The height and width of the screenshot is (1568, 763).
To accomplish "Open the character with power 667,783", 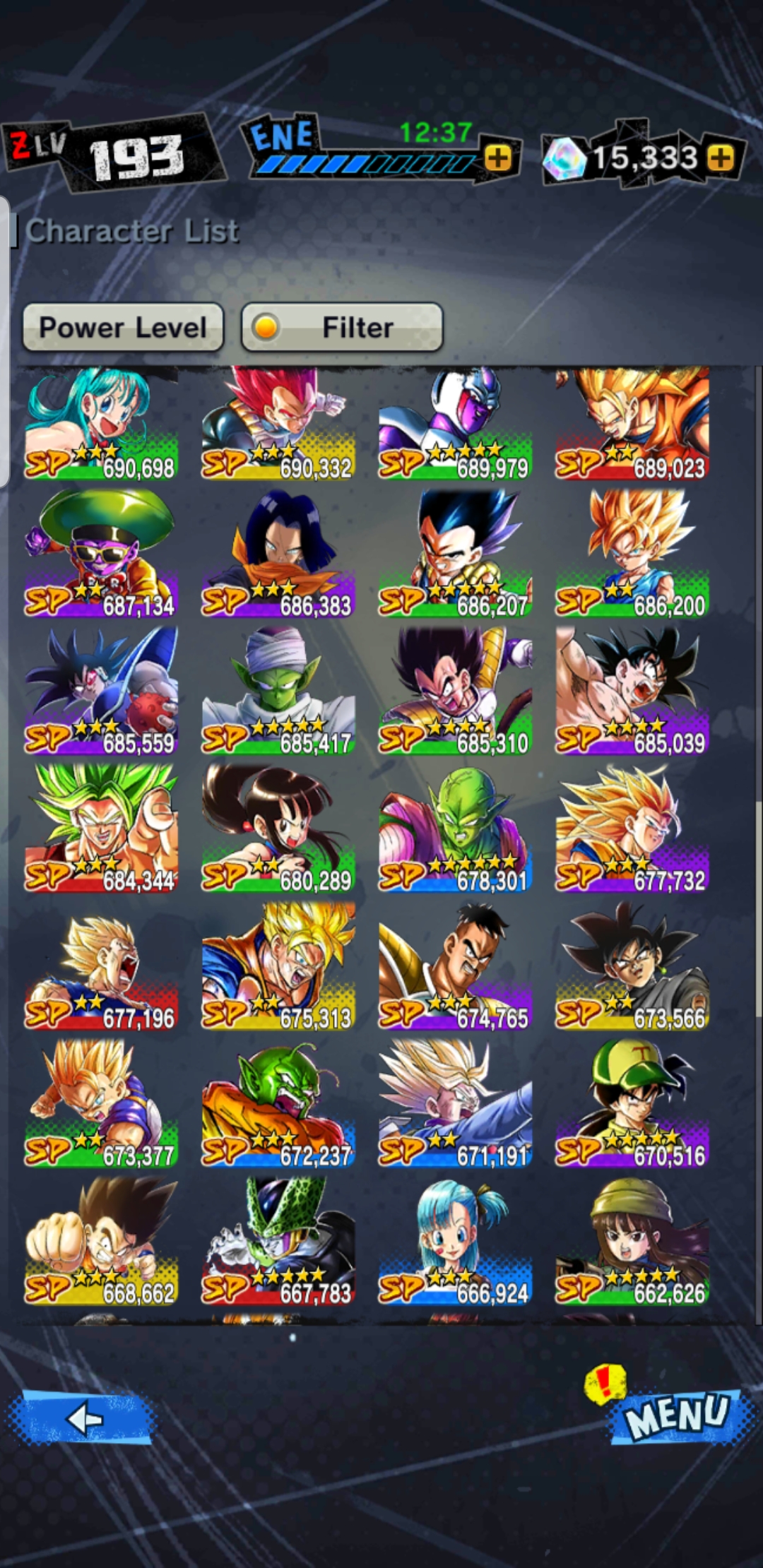I will pos(278,1241).
